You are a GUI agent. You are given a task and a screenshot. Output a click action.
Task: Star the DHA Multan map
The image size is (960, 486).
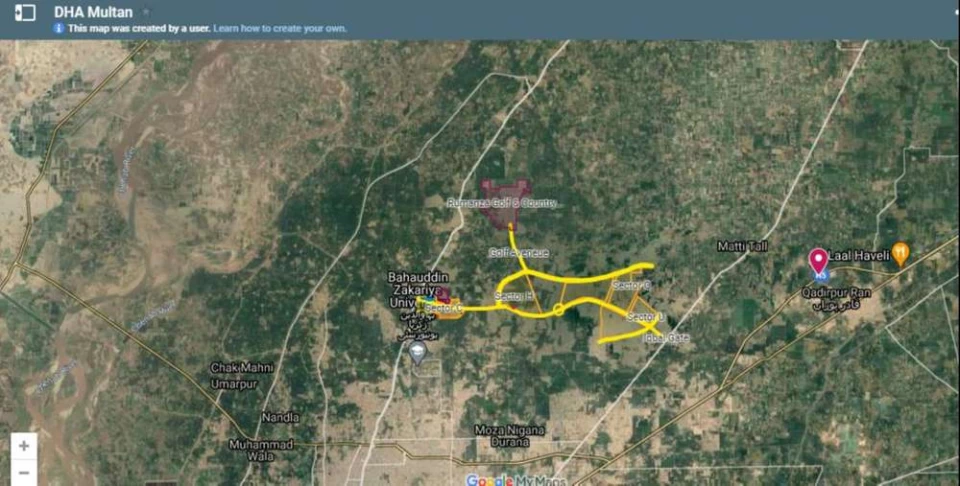point(145,12)
